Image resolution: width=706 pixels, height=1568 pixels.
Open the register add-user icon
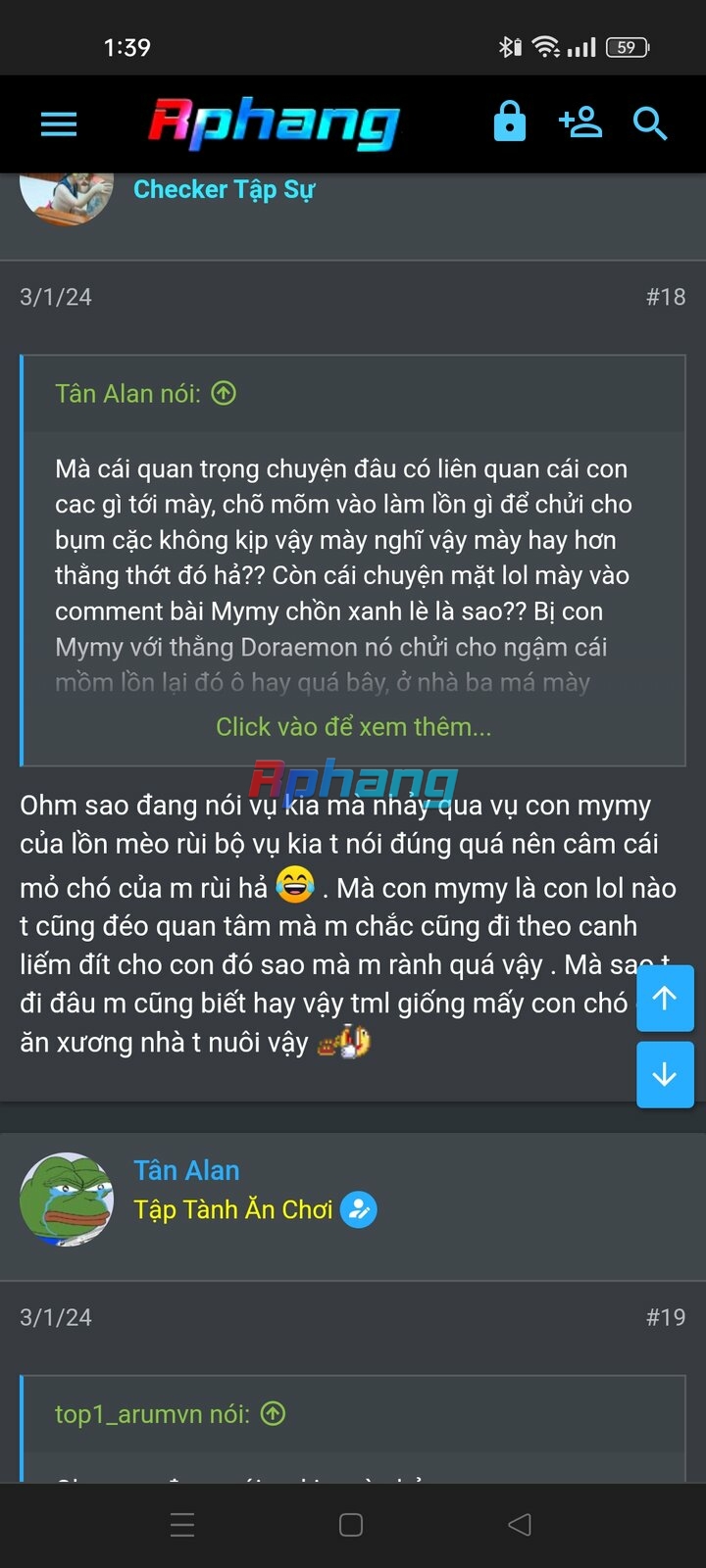click(580, 122)
